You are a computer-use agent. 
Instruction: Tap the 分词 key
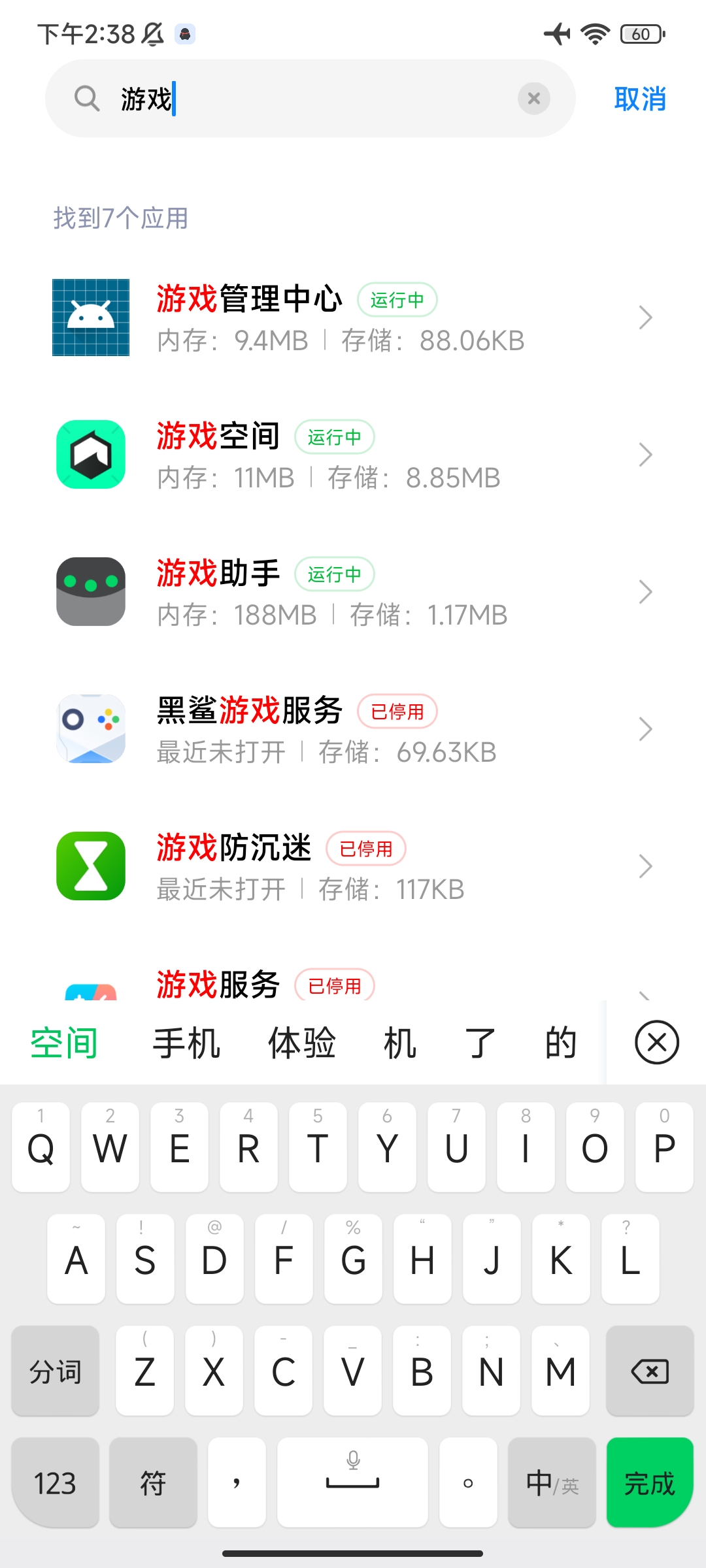[56, 1371]
